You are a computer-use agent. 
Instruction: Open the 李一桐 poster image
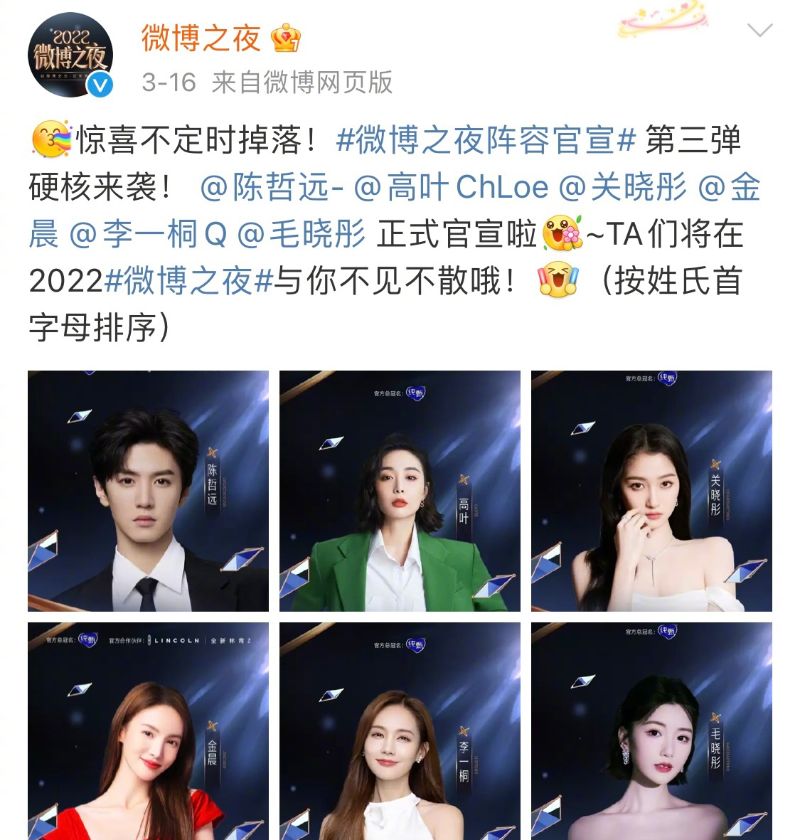400,731
